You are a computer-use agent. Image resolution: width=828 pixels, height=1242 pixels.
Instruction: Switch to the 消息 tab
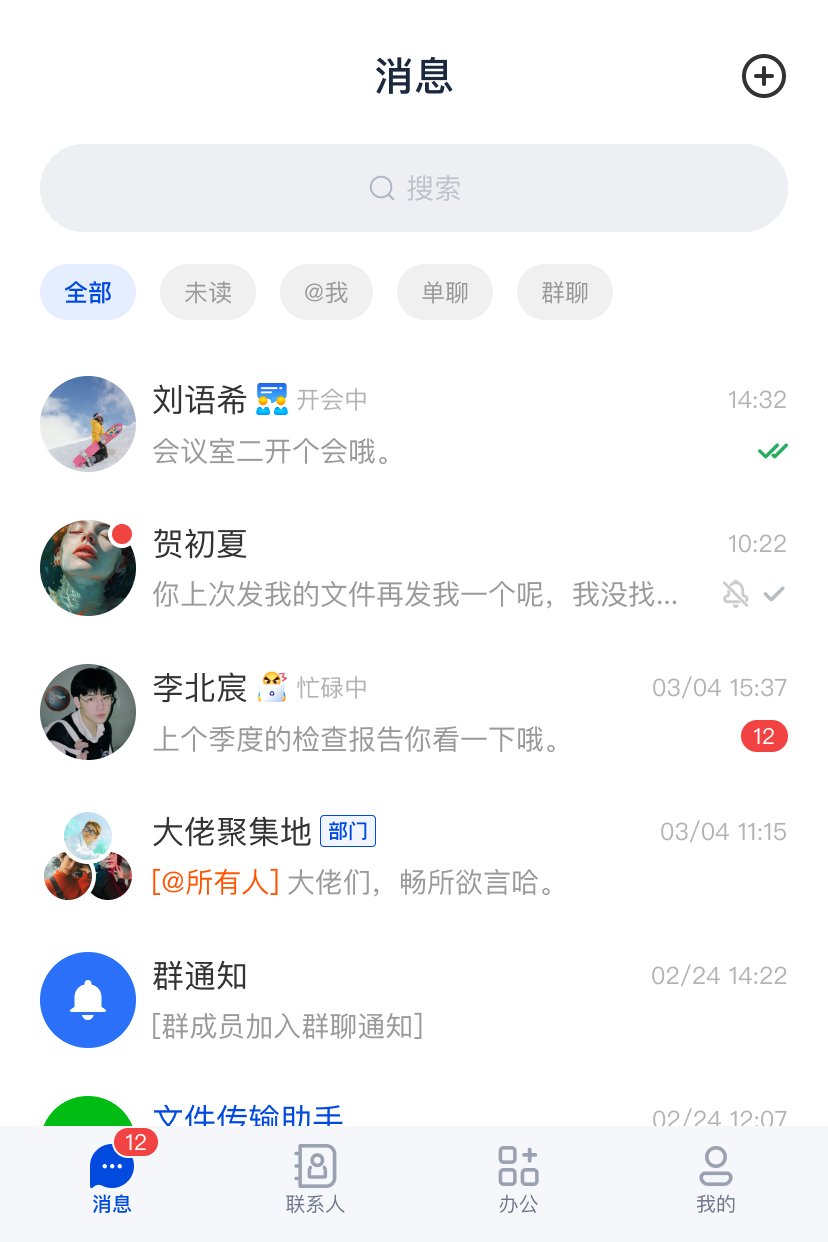point(112,1180)
